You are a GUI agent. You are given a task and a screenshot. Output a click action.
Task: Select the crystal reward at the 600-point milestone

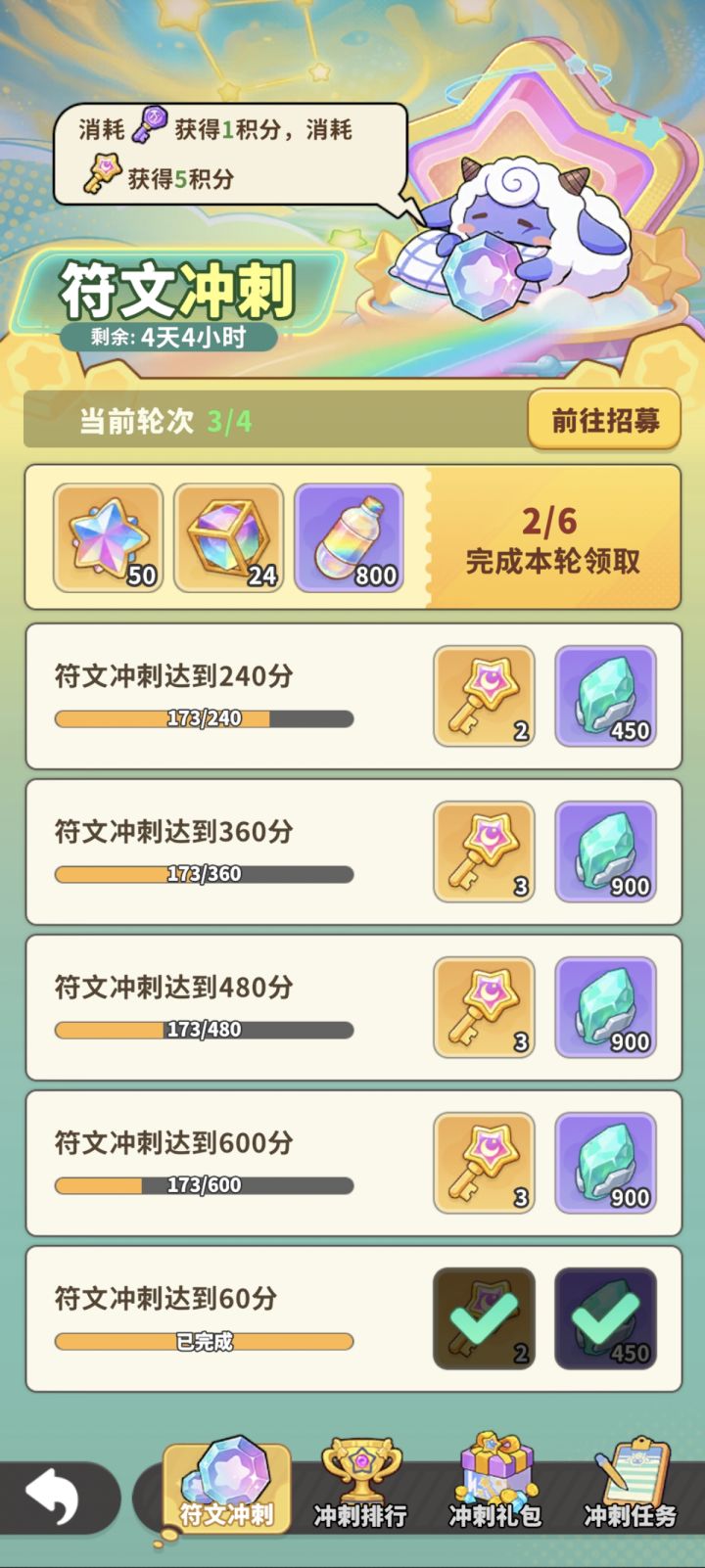[605, 1163]
